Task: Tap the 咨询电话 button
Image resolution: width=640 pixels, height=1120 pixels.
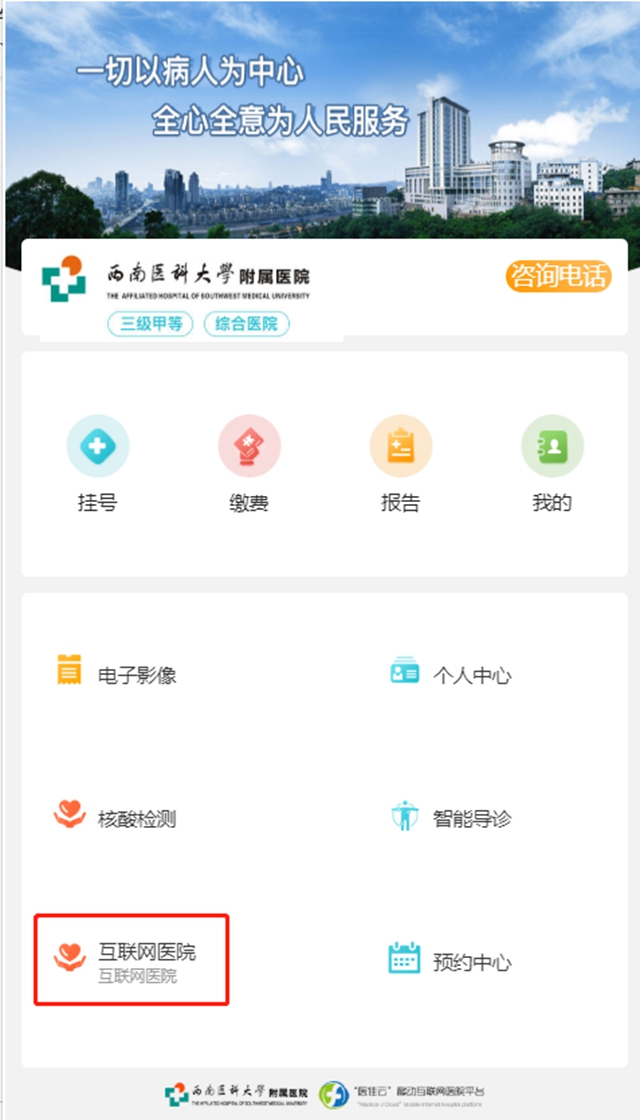Action: (x=558, y=276)
